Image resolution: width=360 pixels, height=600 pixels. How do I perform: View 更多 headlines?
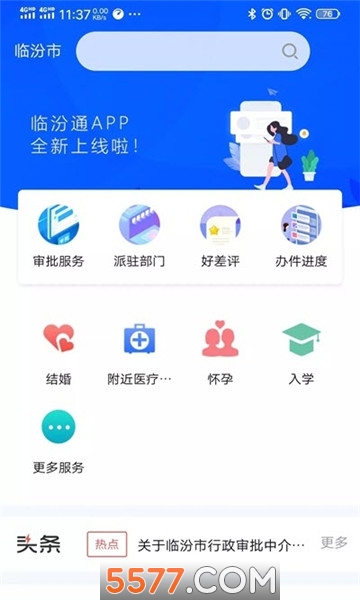[334, 543]
